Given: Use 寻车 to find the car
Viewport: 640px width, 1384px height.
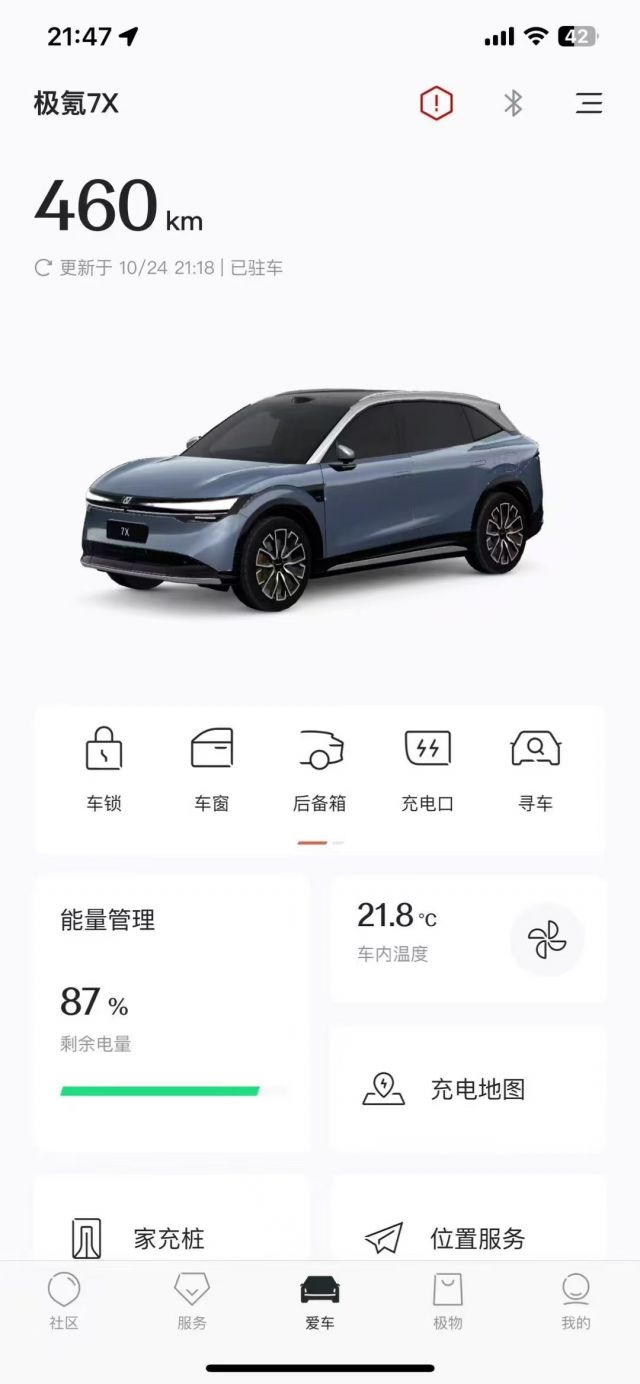Looking at the screenshot, I should [536, 768].
